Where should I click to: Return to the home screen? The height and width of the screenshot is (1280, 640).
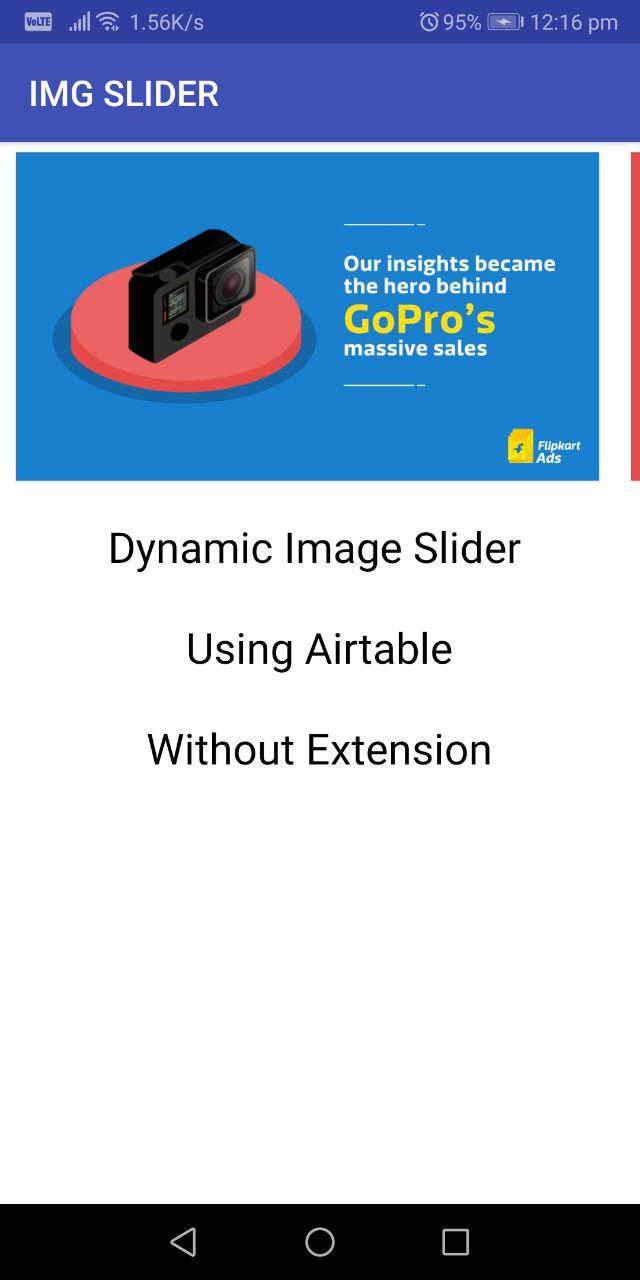(x=320, y=1242)
